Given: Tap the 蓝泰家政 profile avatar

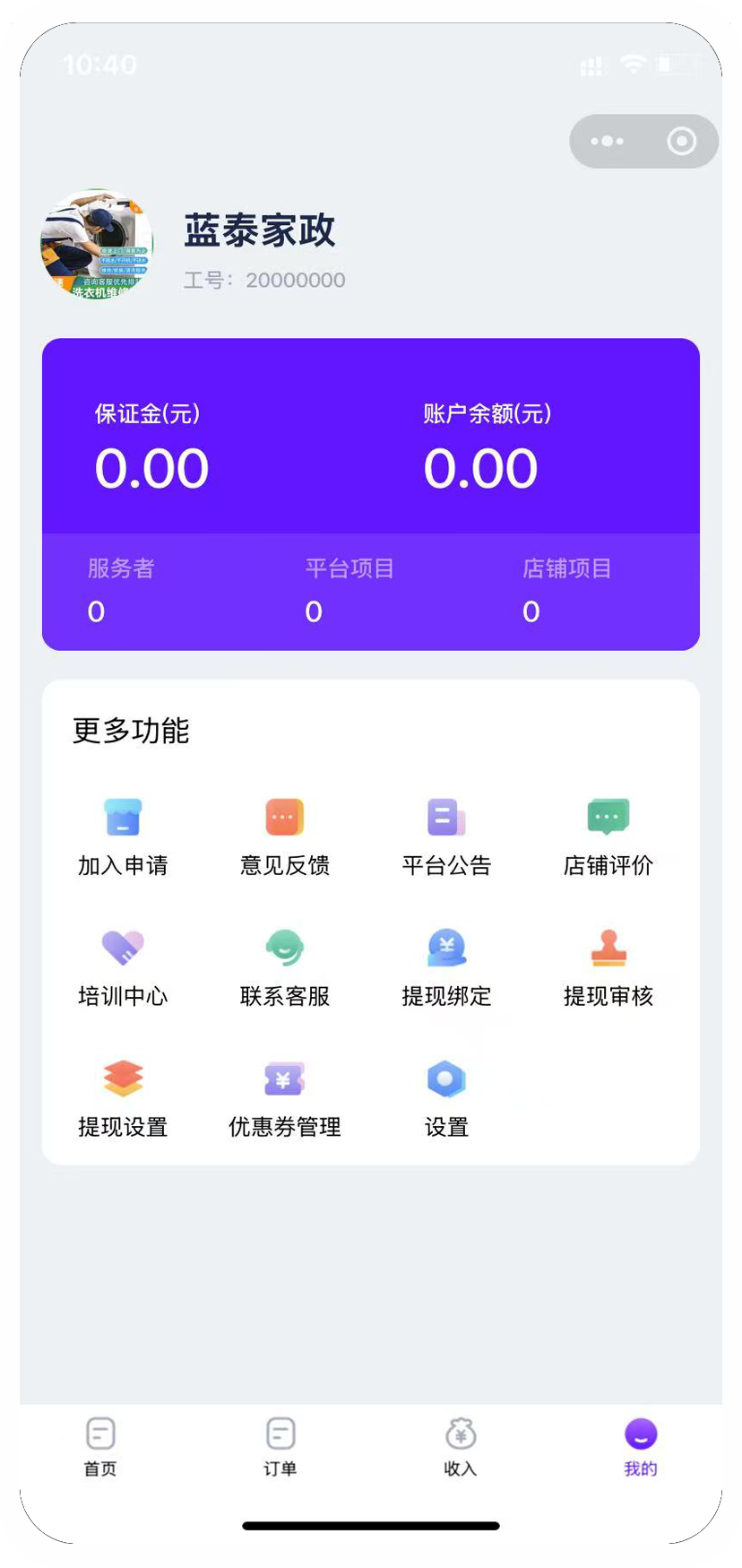Looking at the screenshot, I should click(x=97, y=244).
